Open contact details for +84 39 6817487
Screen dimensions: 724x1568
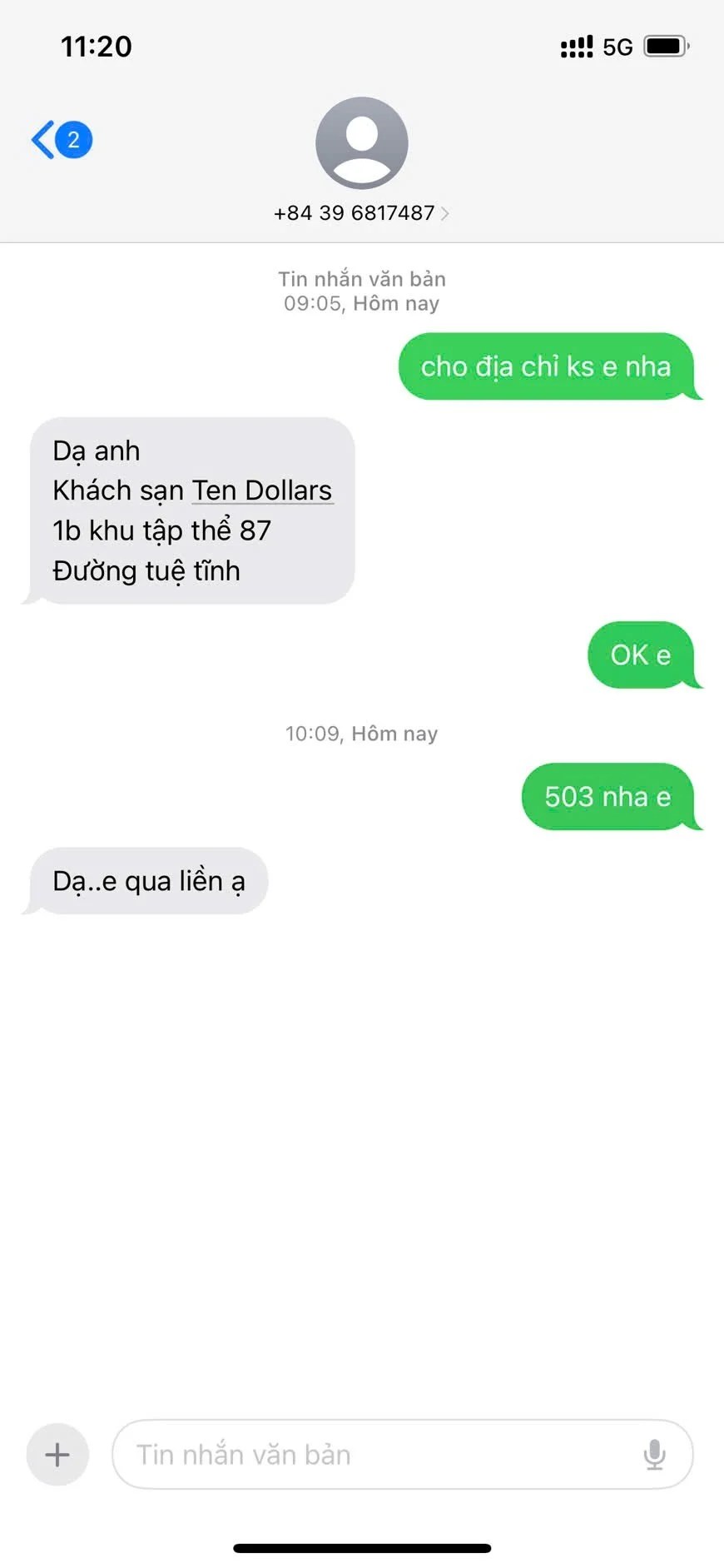(x=361, y=213)
